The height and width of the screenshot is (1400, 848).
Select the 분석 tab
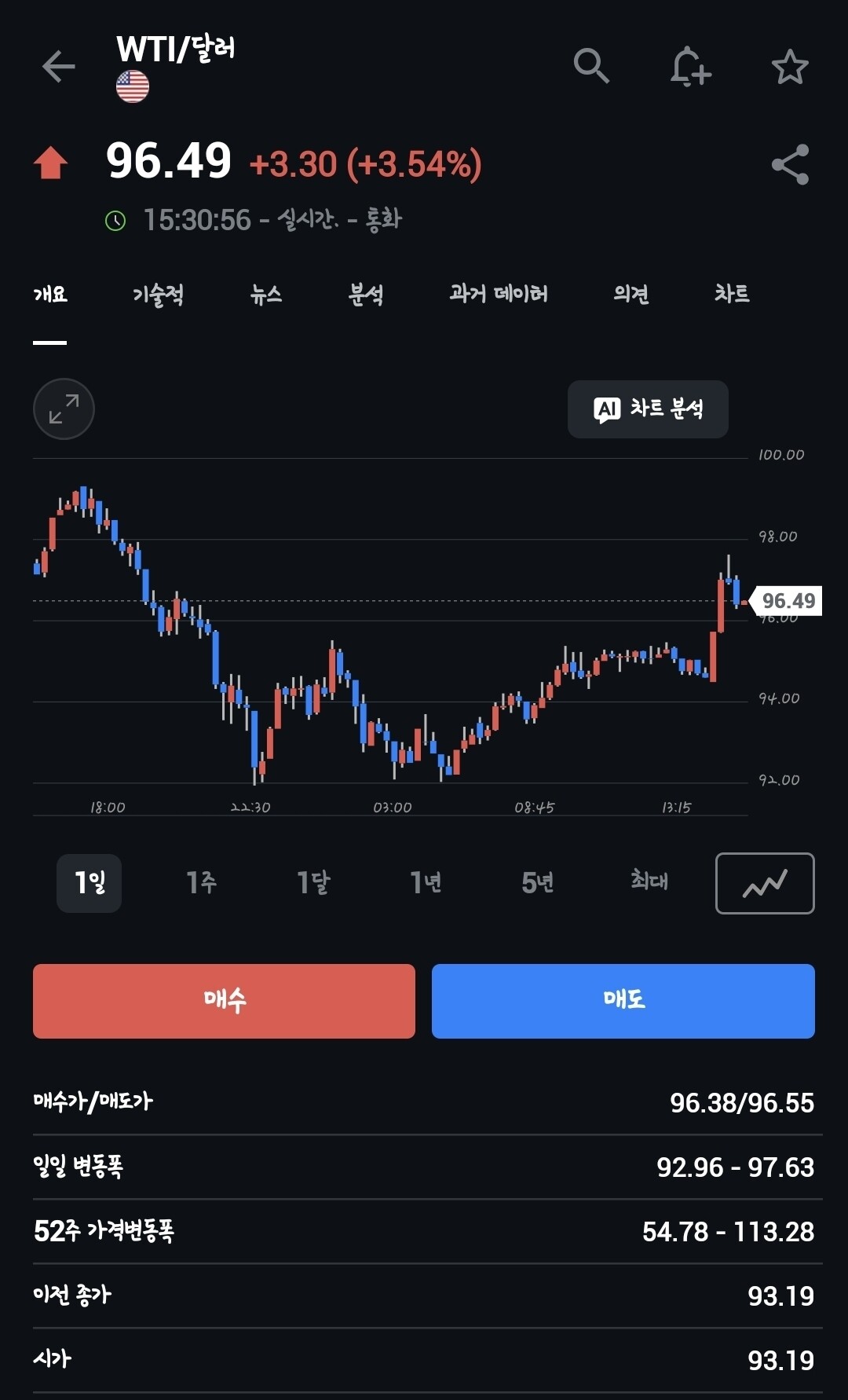(x=366, y=295)
